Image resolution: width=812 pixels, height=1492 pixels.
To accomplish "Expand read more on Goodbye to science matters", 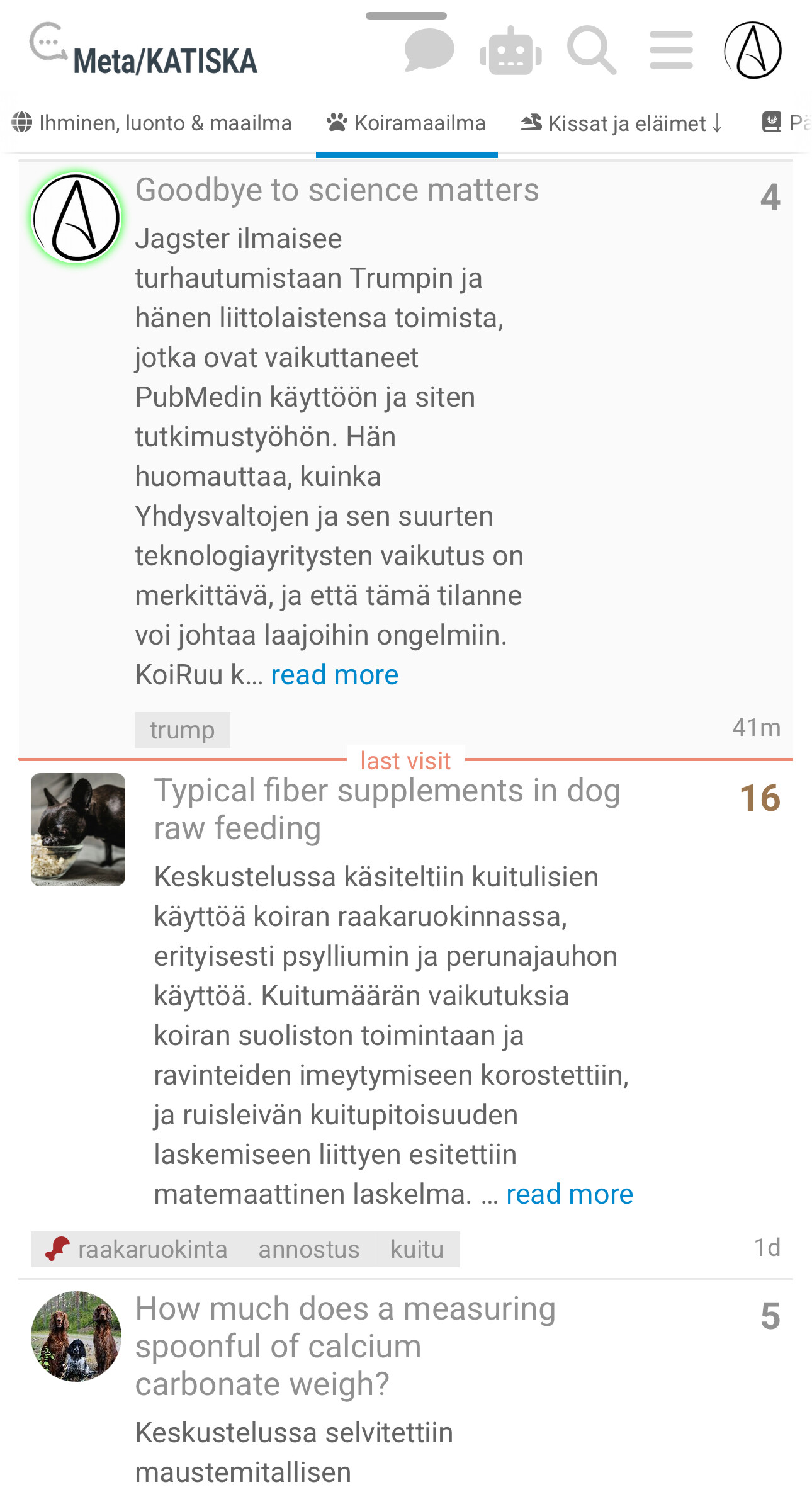I will tap(334, 675).
